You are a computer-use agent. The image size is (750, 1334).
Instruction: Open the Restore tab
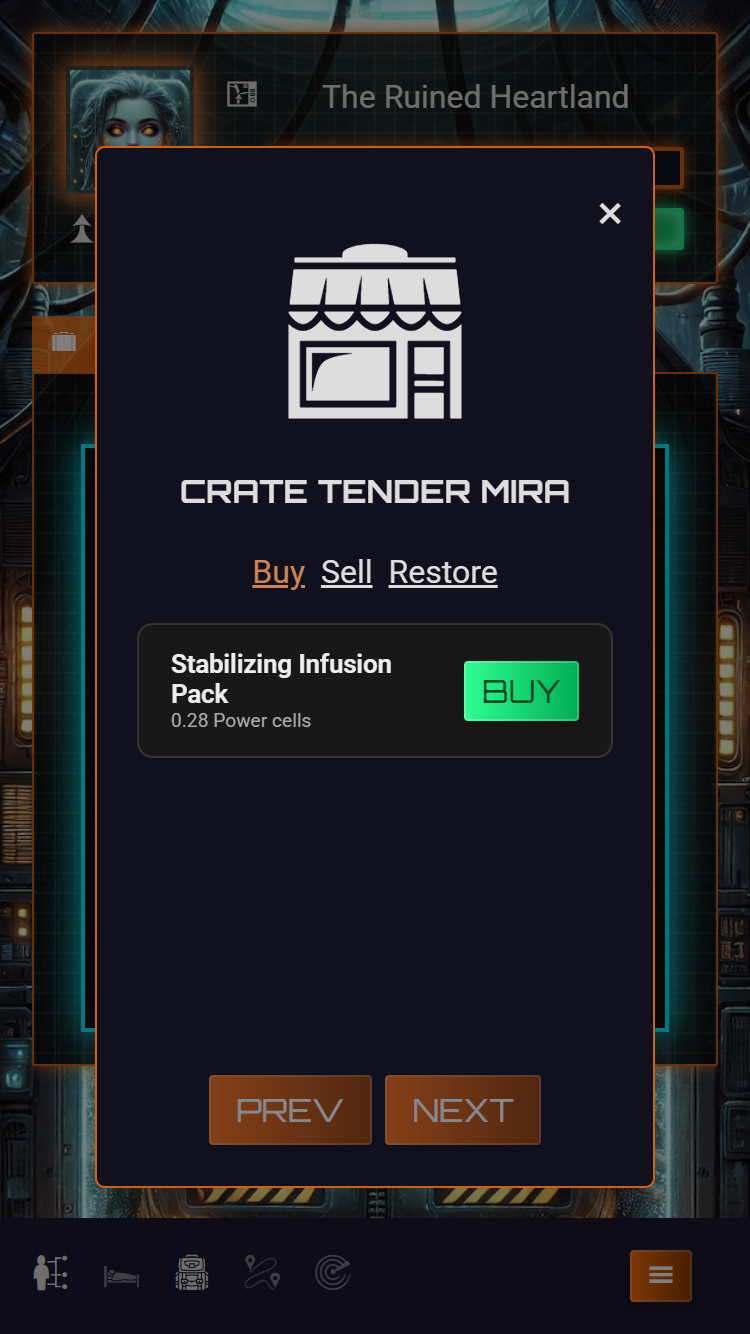point(443,572)
